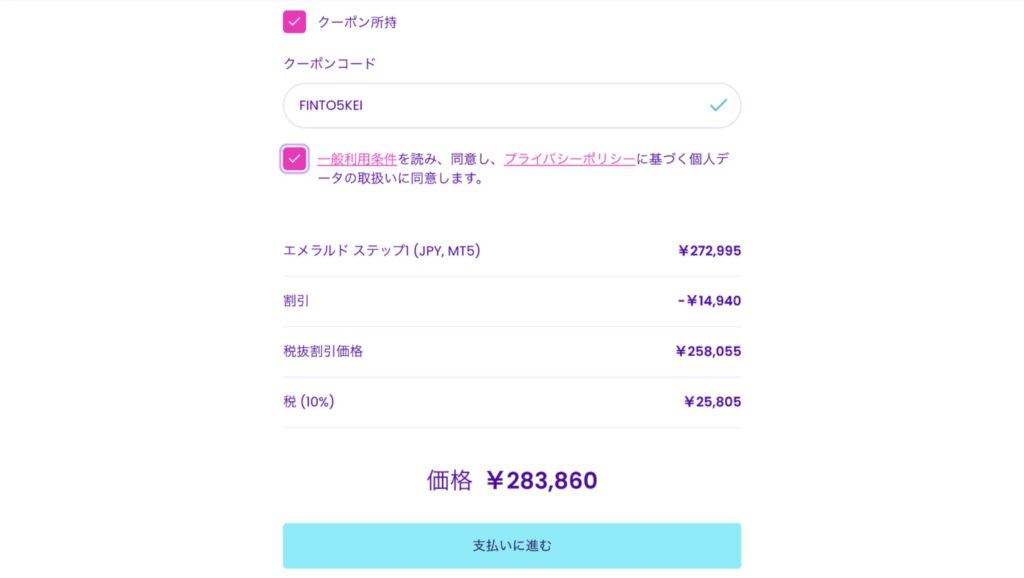Uncheck the クーポン所持 checkbox
The width and height of the screenshot is (1024, 578).
294,22
